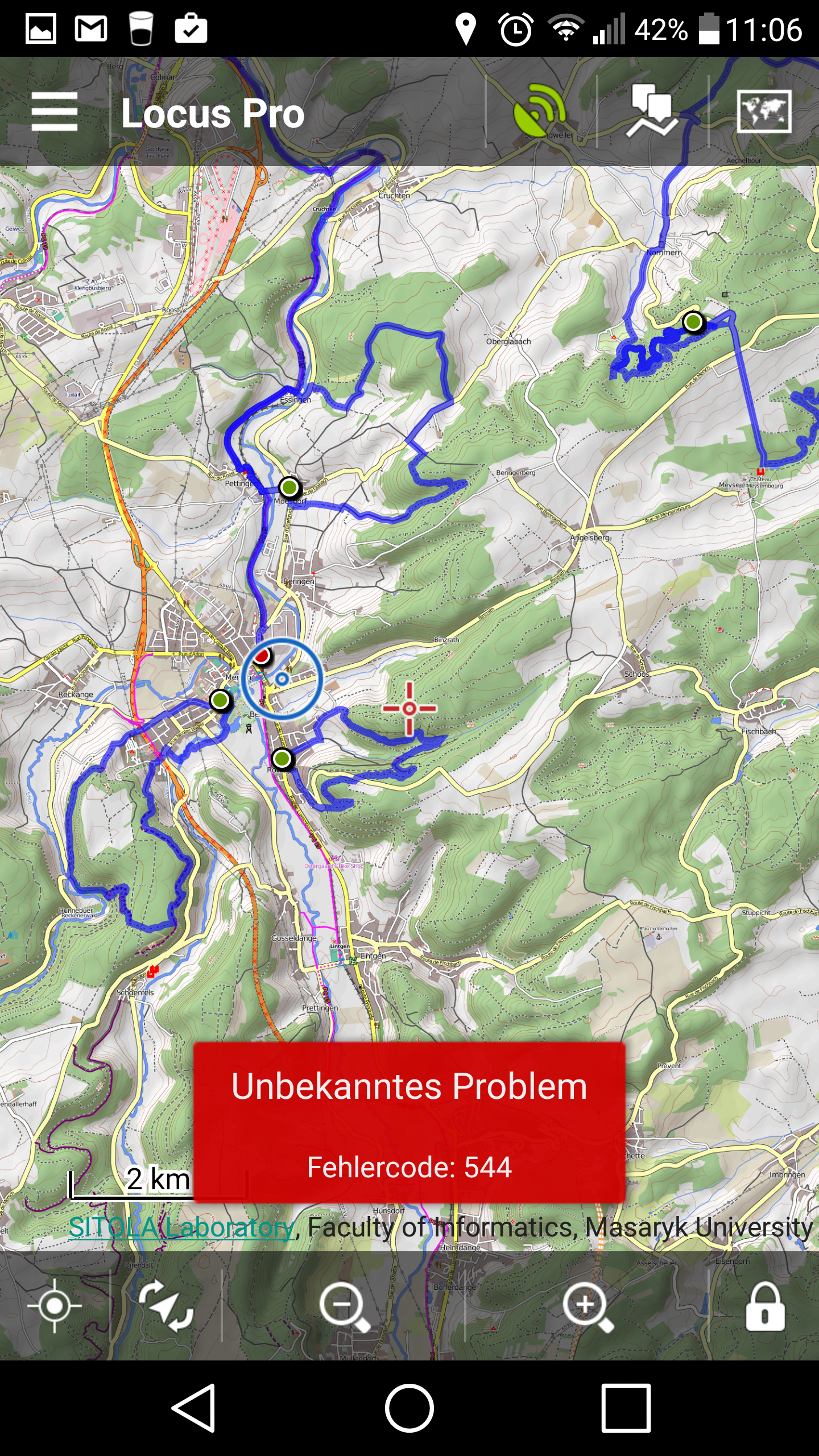Go back with the system back button

[193, 1408]
